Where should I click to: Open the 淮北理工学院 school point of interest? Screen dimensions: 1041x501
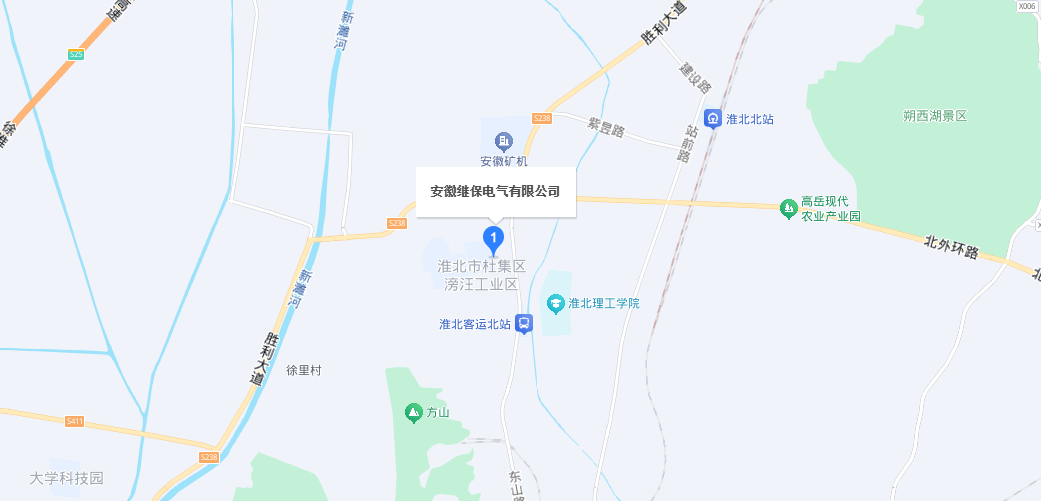(555, 303)
